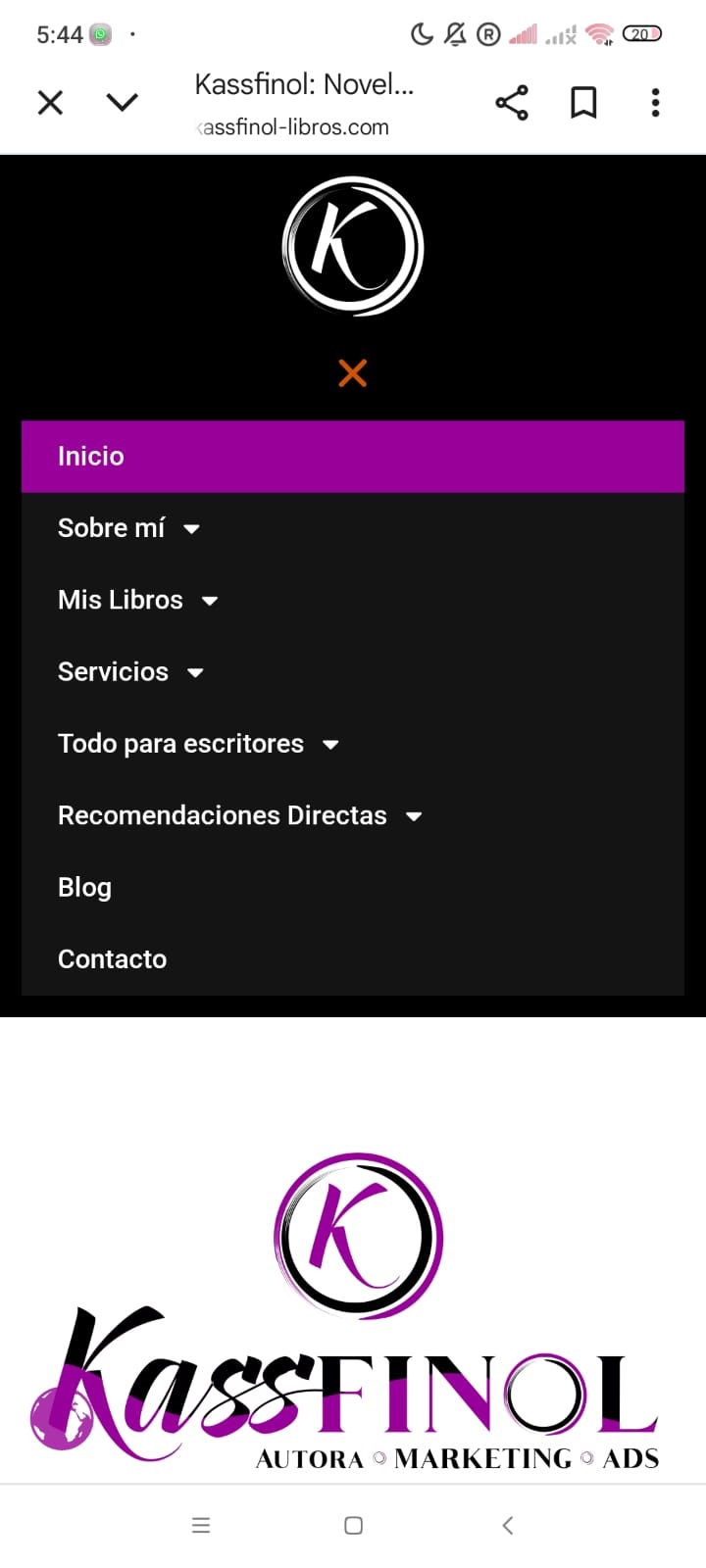
Task: Tap the circular K logo in the header
Action: pos(353,246)
